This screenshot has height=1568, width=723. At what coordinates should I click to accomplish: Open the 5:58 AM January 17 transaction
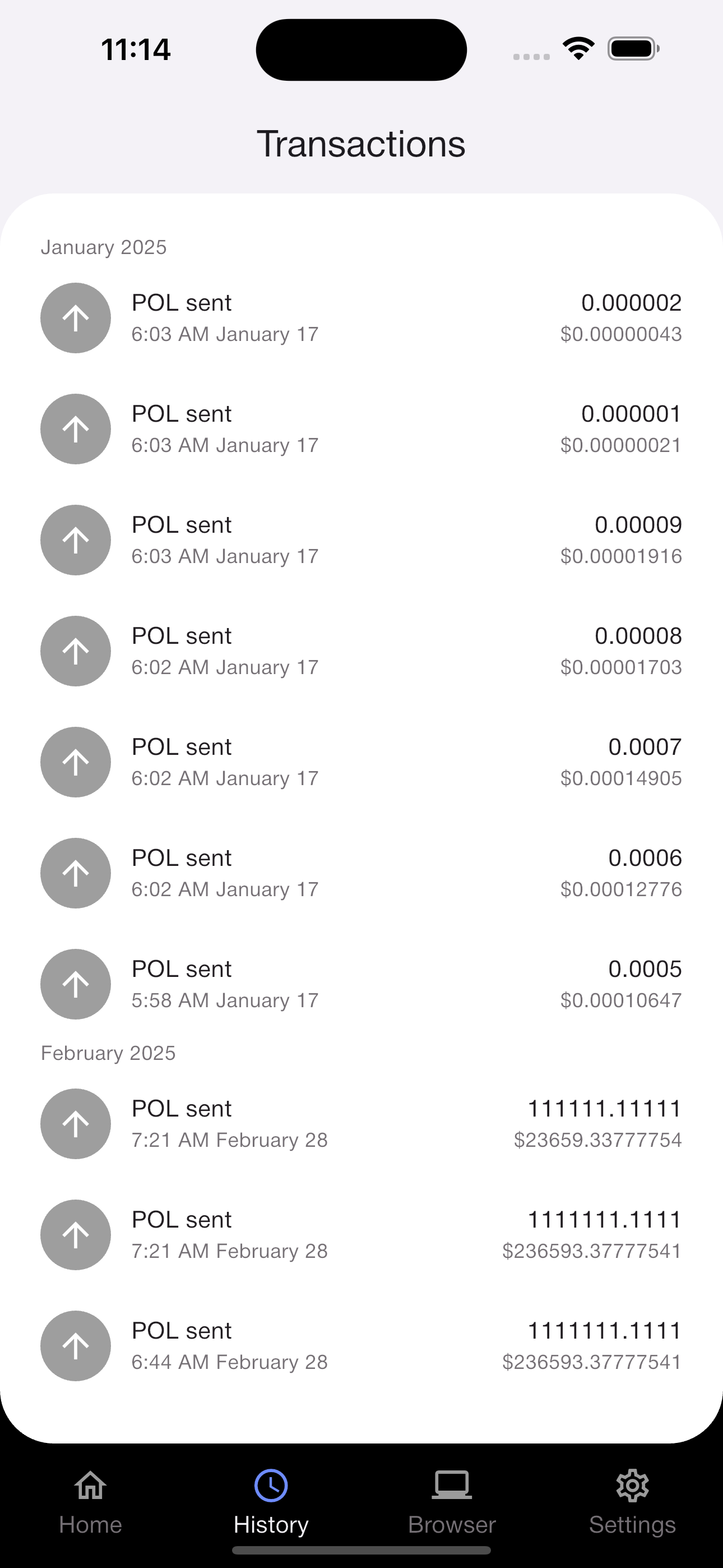(x=361, y=984)
